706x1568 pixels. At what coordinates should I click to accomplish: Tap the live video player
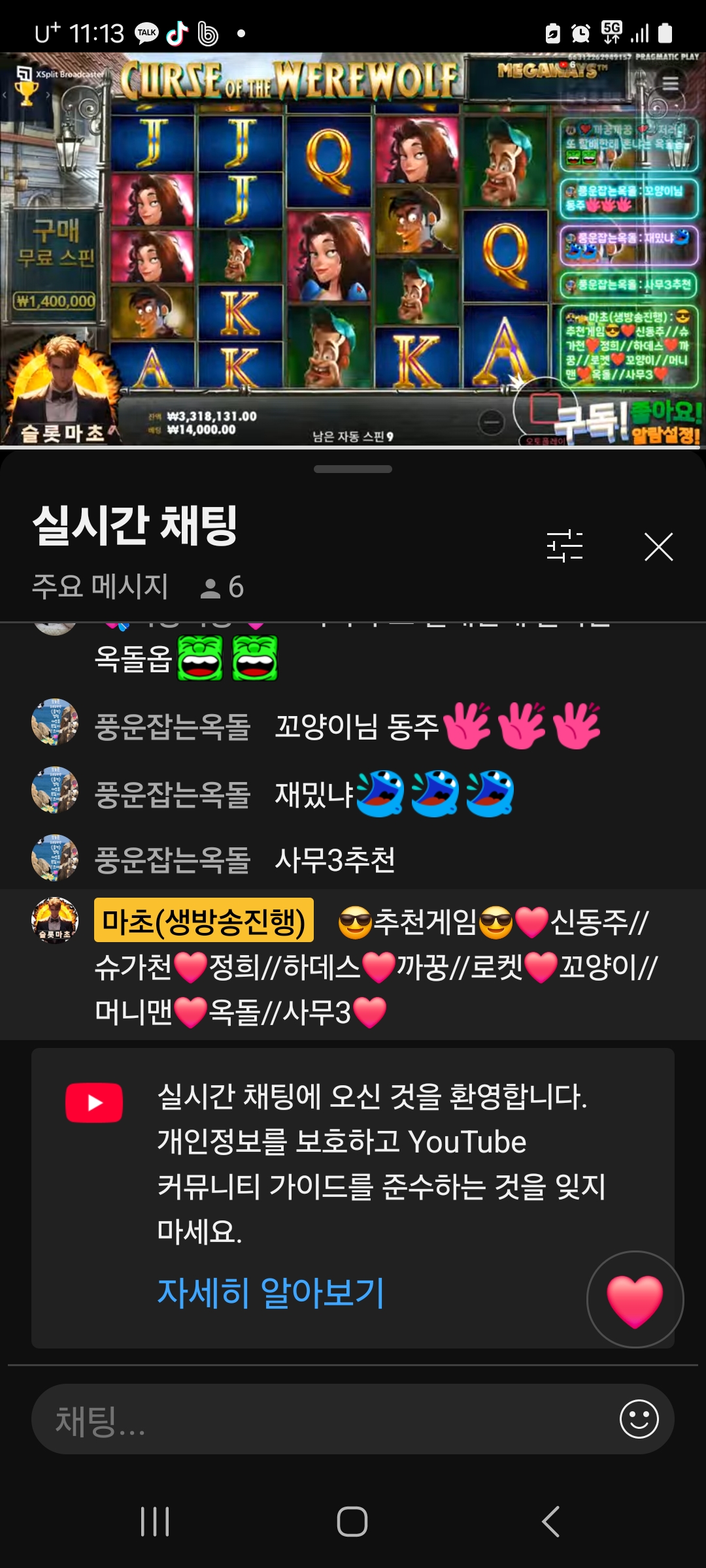pyautogui.click(x=353, y=248)
